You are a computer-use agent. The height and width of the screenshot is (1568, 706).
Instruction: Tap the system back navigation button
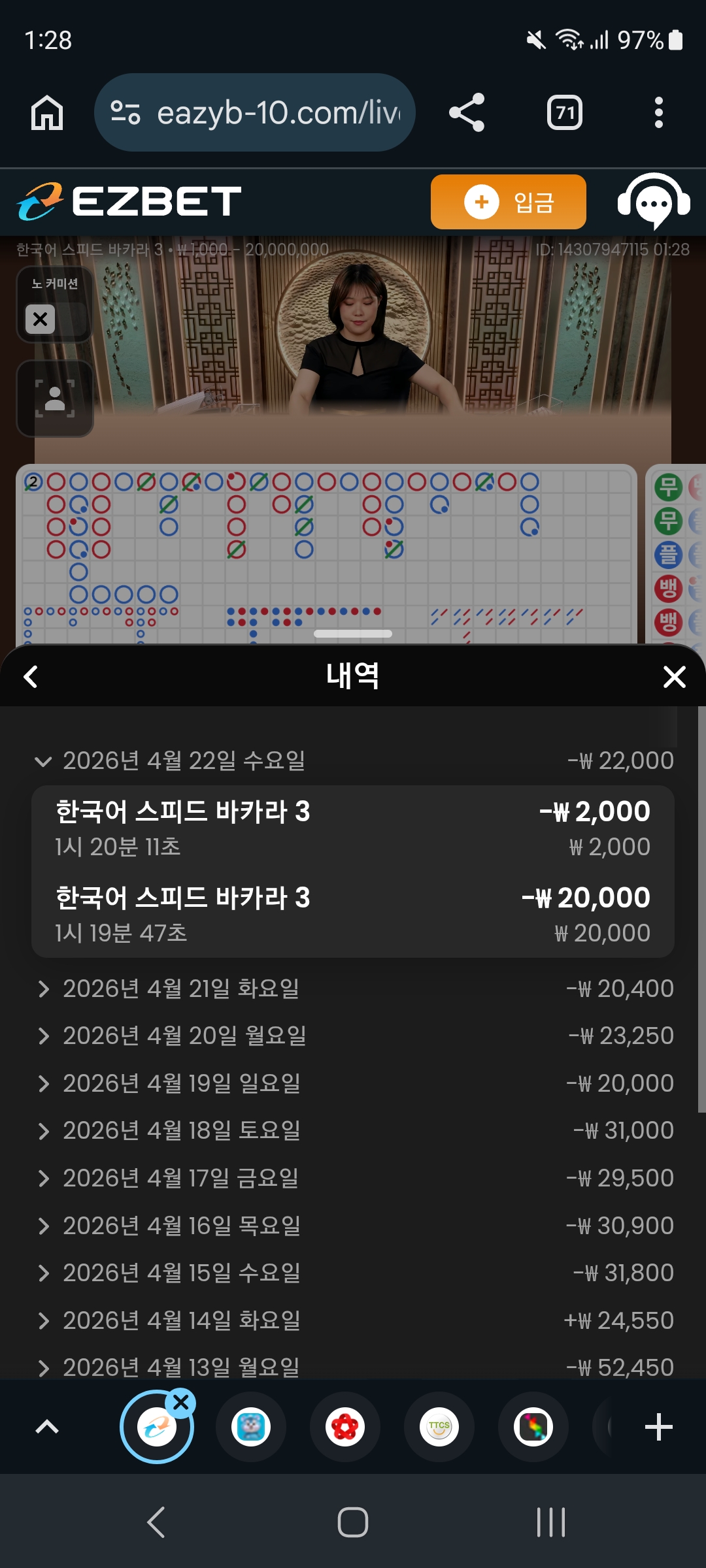[156, 1522]
